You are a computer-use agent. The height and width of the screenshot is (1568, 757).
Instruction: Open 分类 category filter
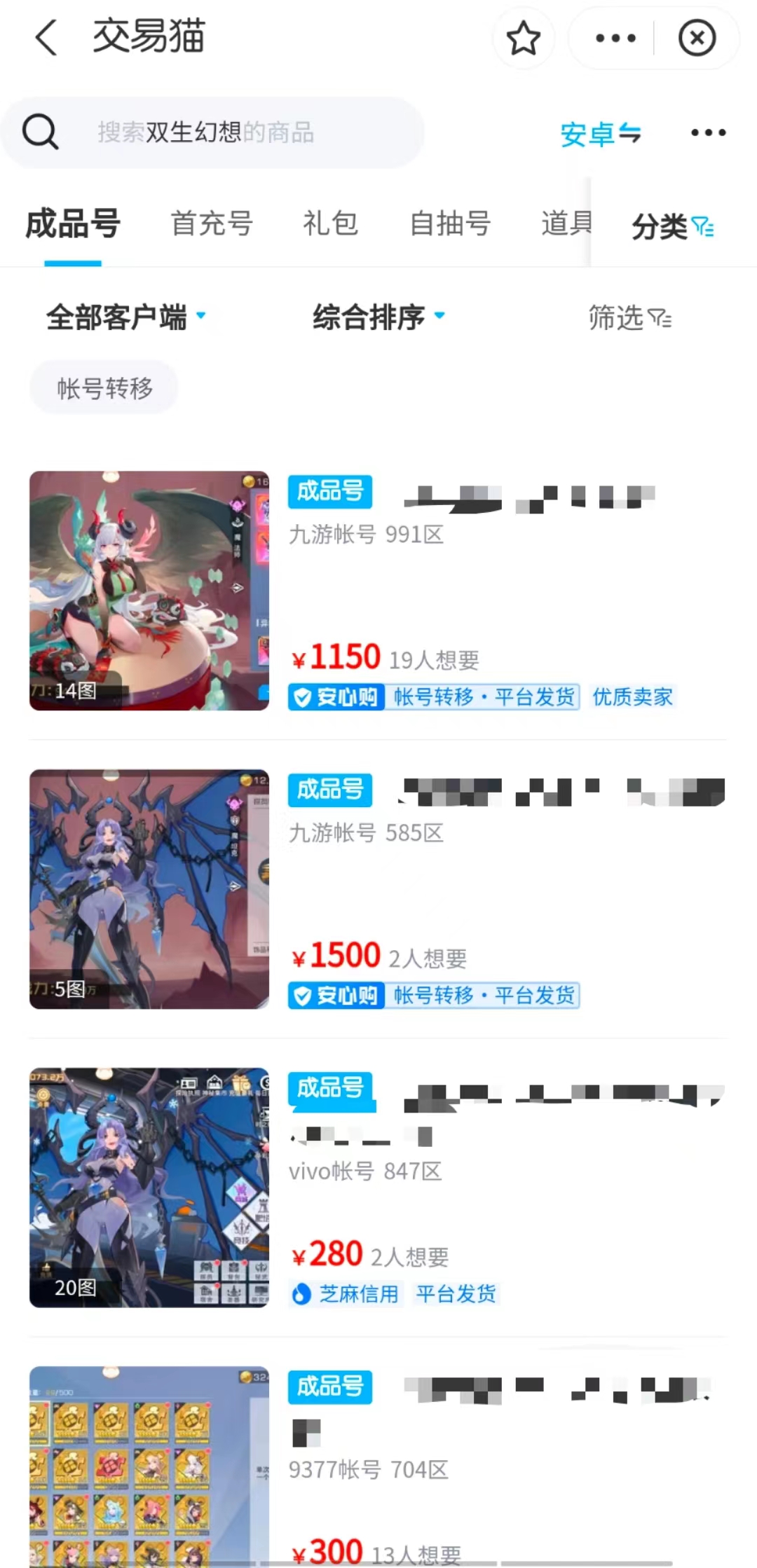[x=671, y=226]
